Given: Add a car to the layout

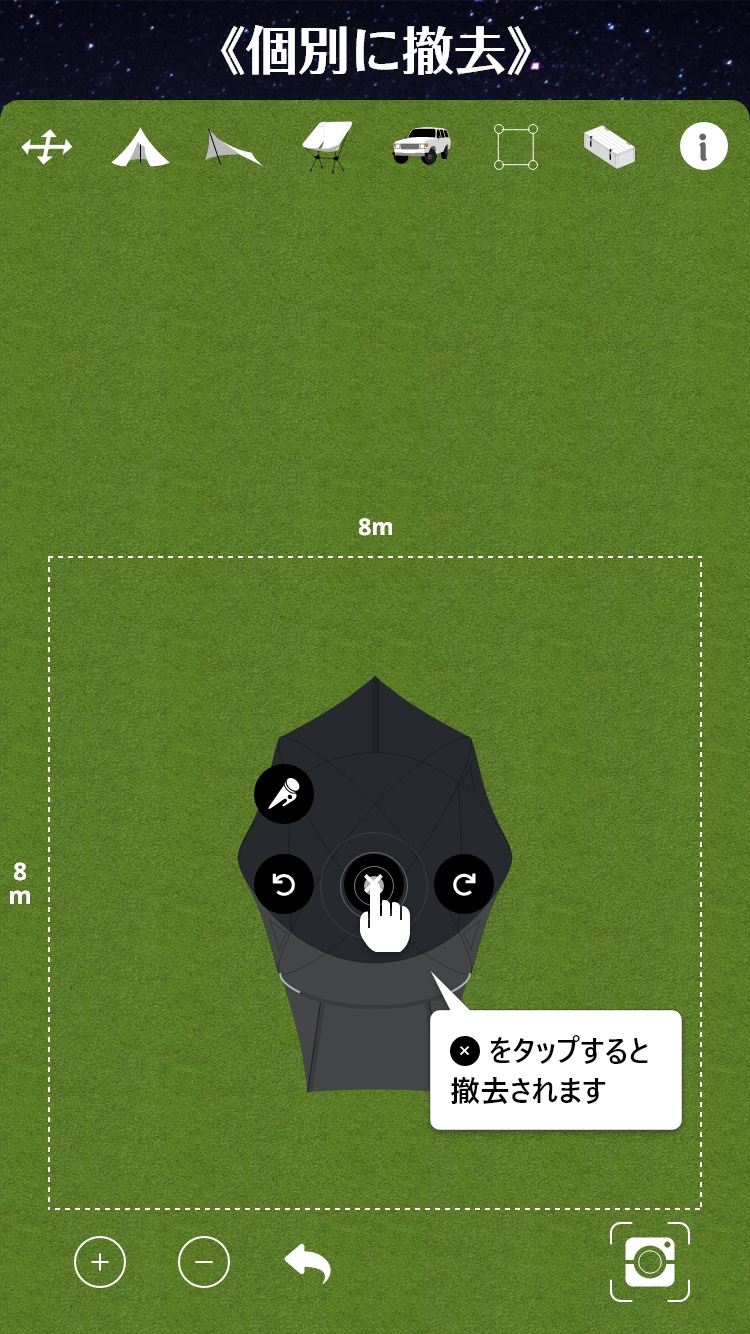Looking at the screenshot, I should pyautogui.click(x=421, y=146).
